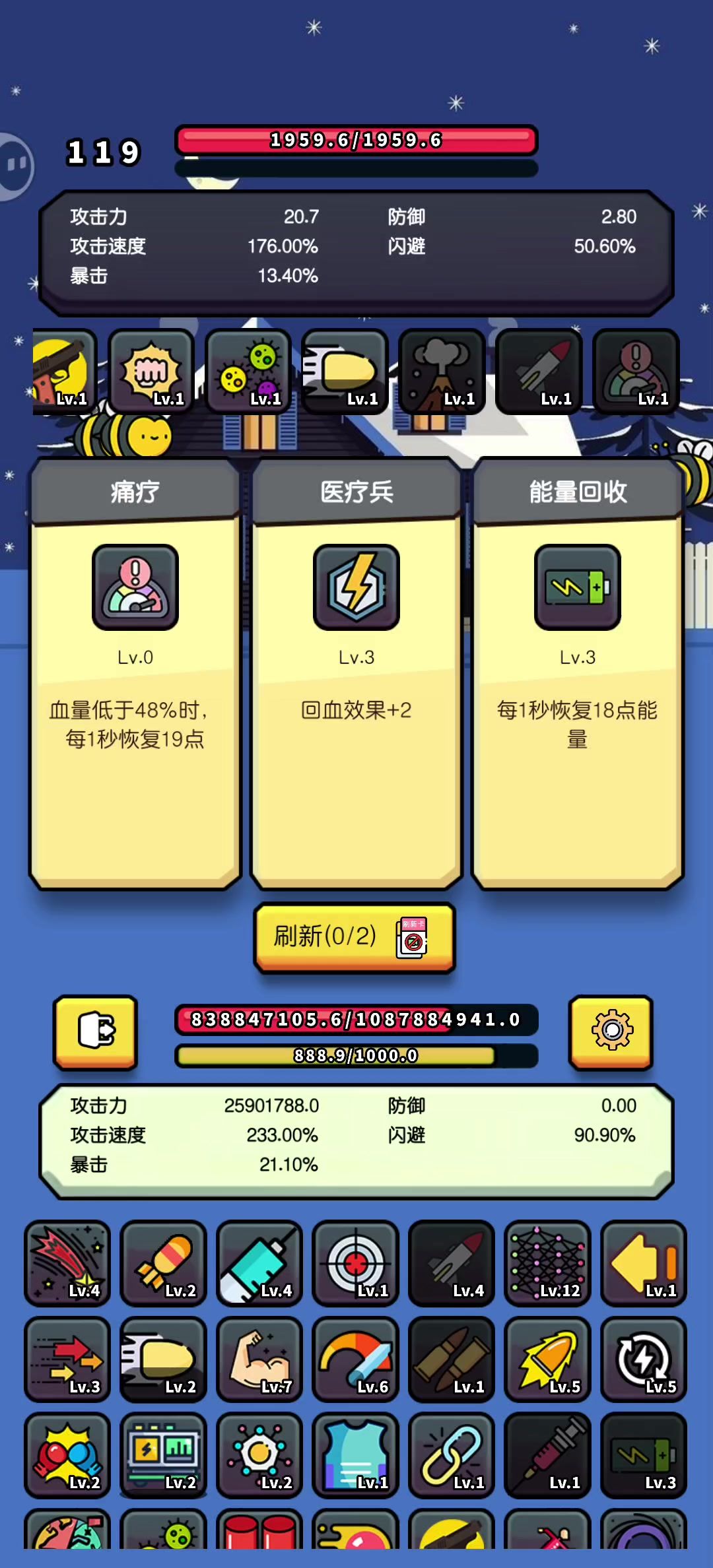Image resolution: width=713 pixels, height=1568 pixels.
Task: Tap the yellow exit button
Action: tap(96, 1031)
